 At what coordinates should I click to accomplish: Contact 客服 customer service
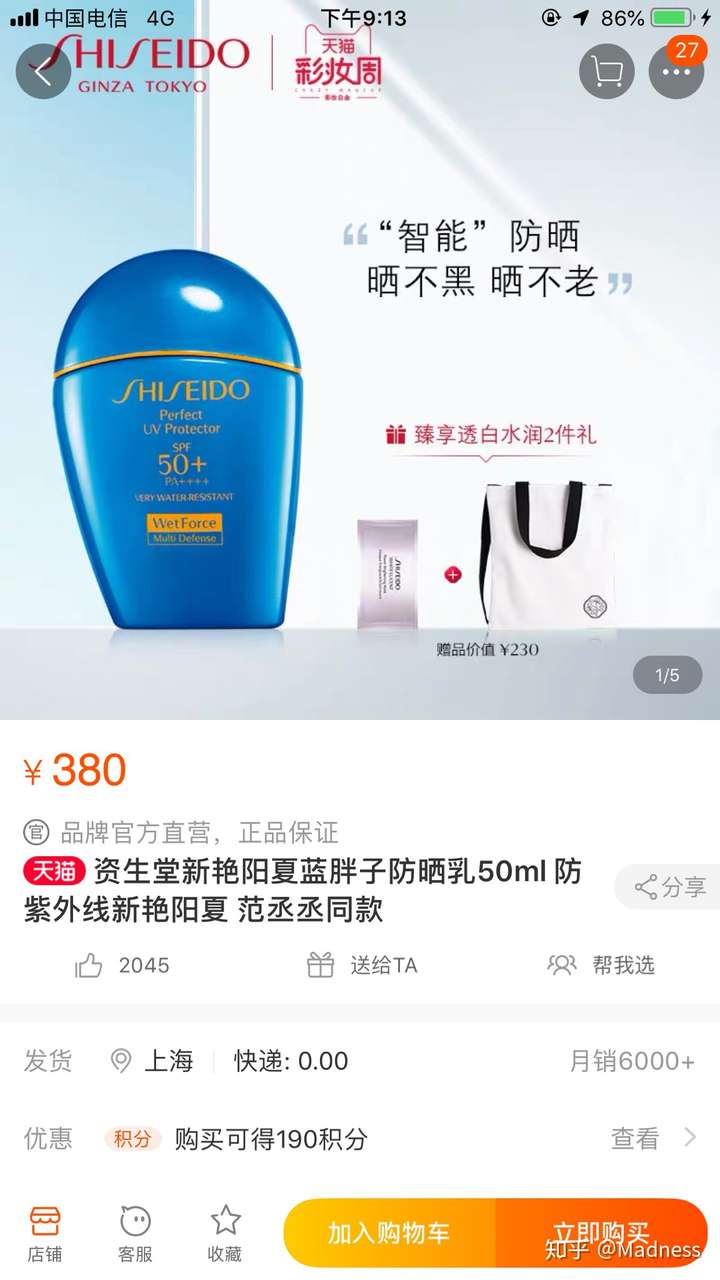(135, 1233)
